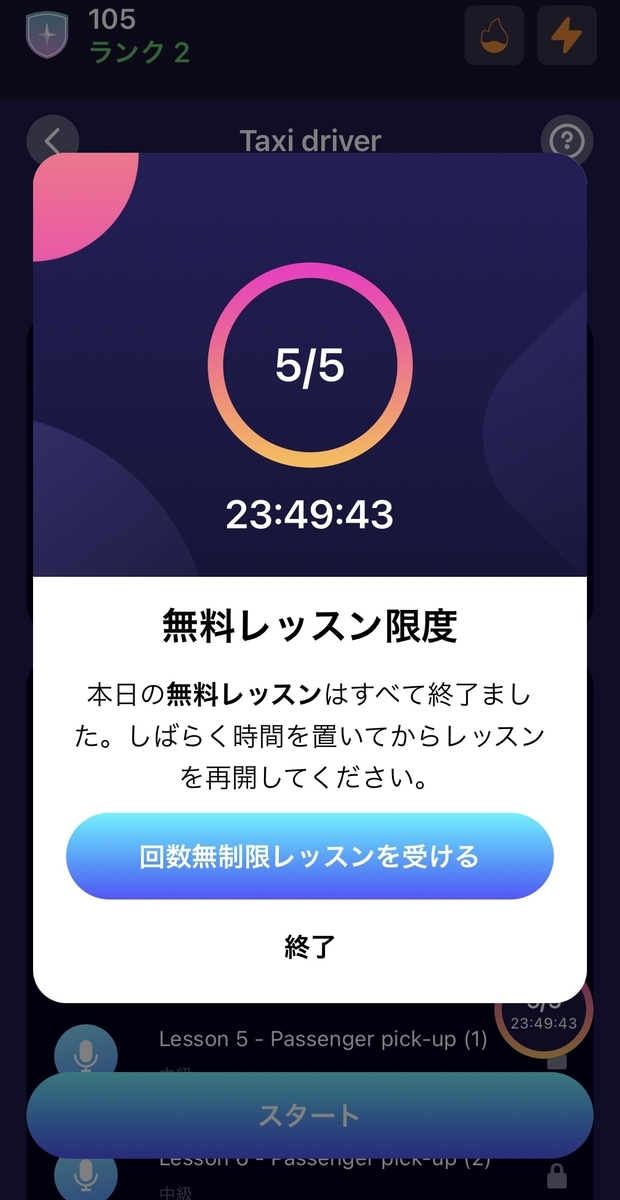The image size is (620, 1200).
Task: Open Lesson 5 - Passenger pick-up (1)
Action: pyautogui.click(x=323, y=1039)
